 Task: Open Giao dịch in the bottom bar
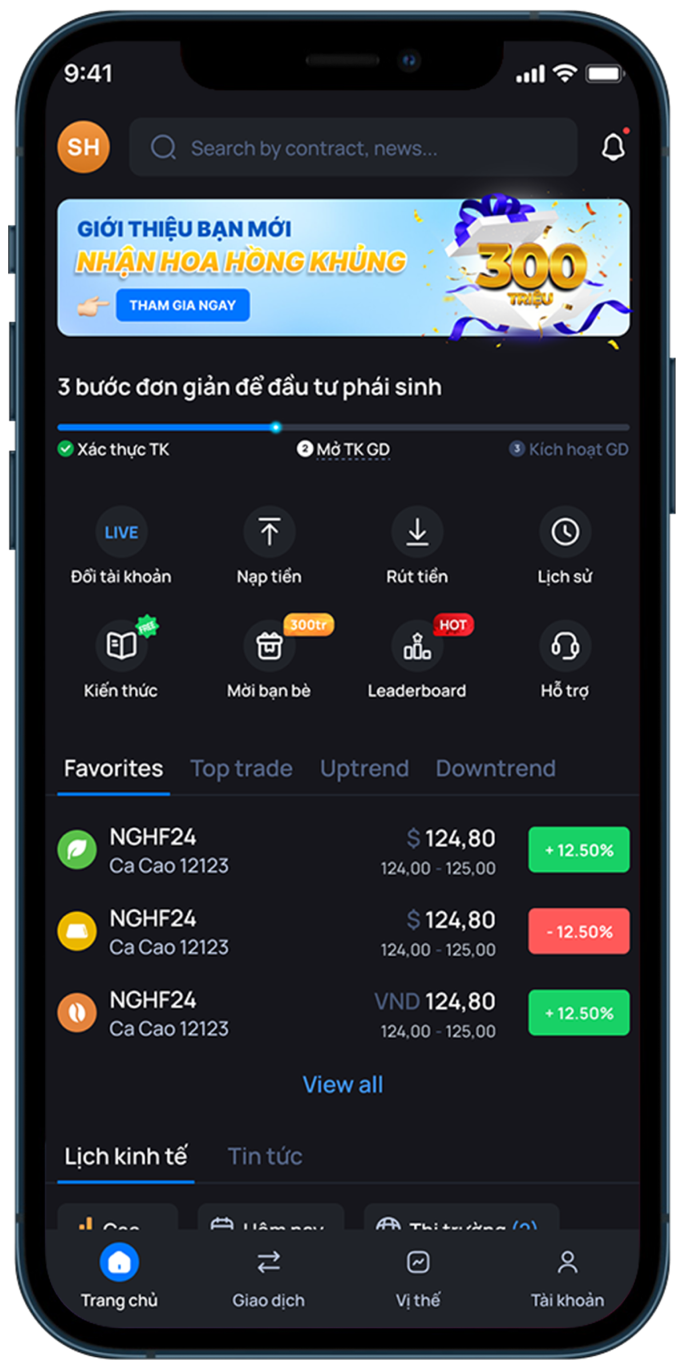(268, 1276)
